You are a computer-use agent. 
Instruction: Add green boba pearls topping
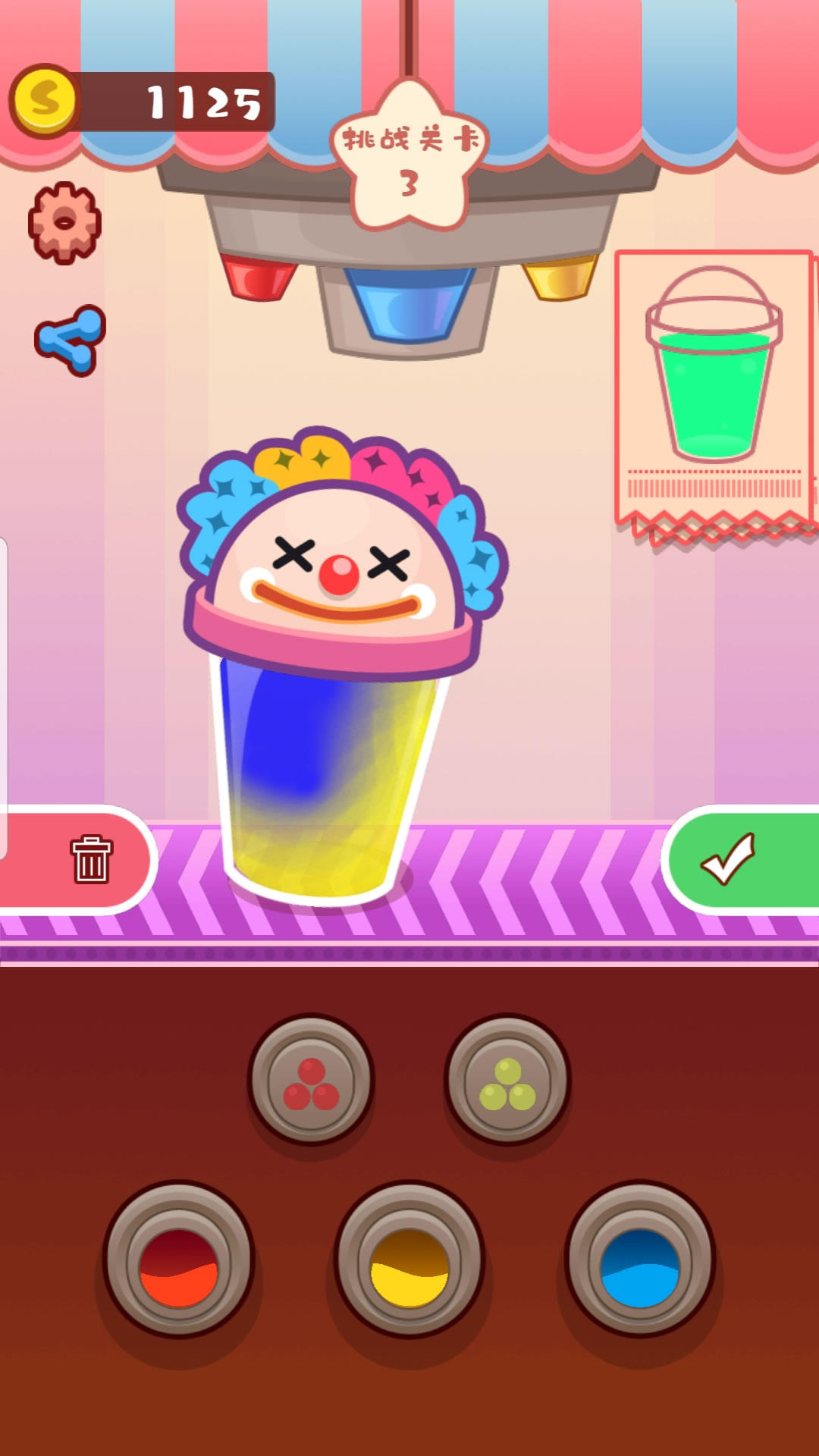click(507, 1080)
